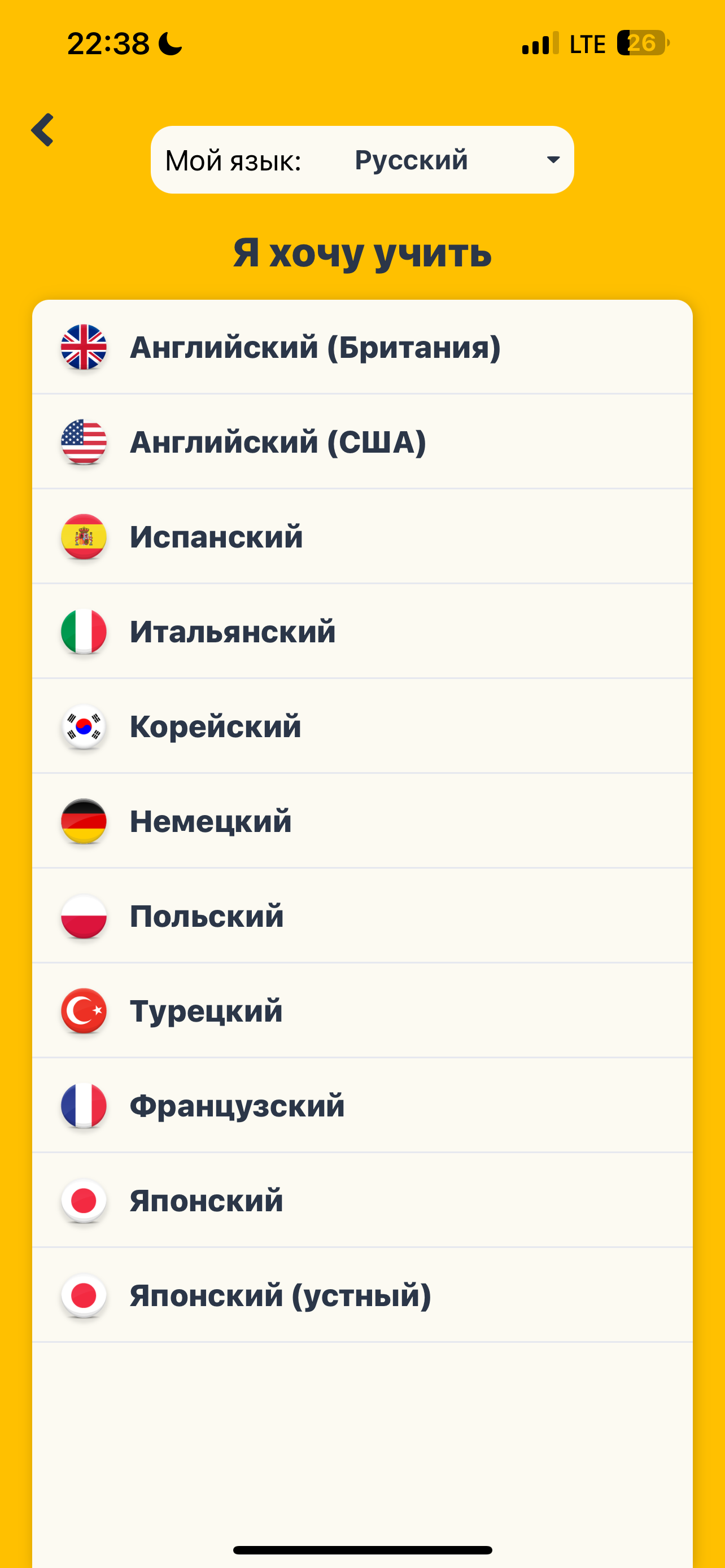Pick Испанский from the list
Screen dimensions: 725x1568
(x=362, y=536)
